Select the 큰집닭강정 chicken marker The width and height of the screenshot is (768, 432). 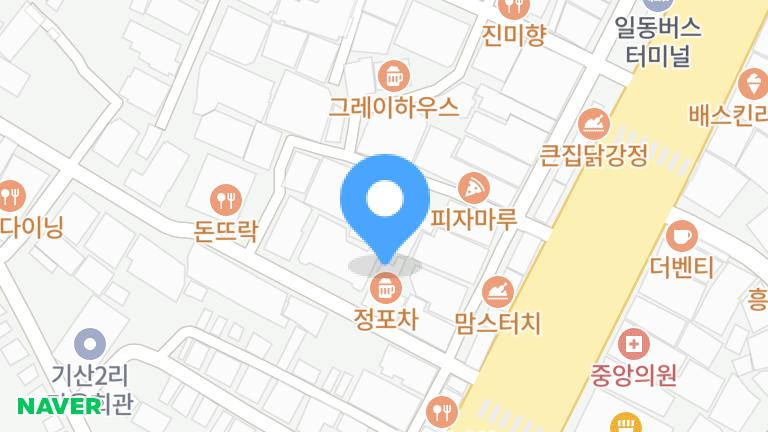594,124
